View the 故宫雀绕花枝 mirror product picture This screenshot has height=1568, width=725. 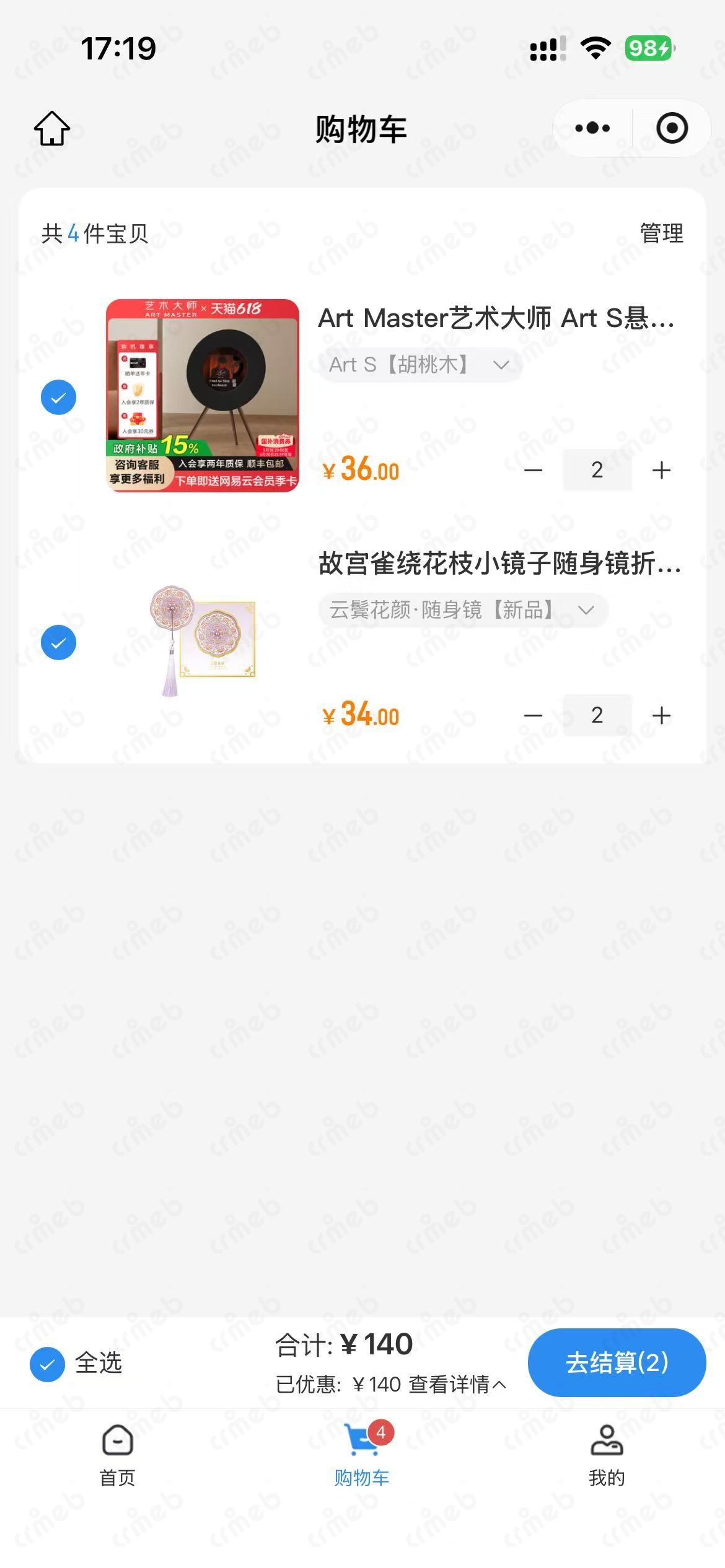tap(203, 641)
